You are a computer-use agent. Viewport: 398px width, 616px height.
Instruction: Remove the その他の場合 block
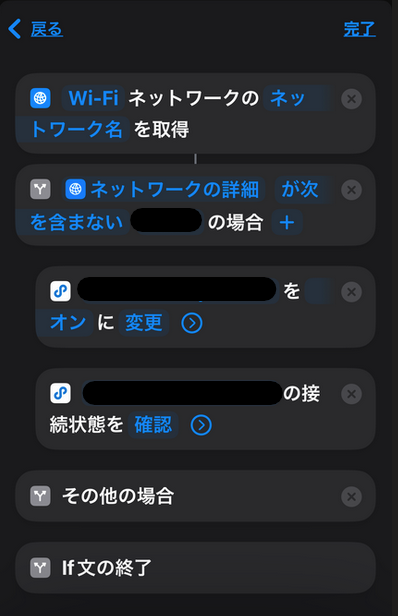click(x=351, y=497)
